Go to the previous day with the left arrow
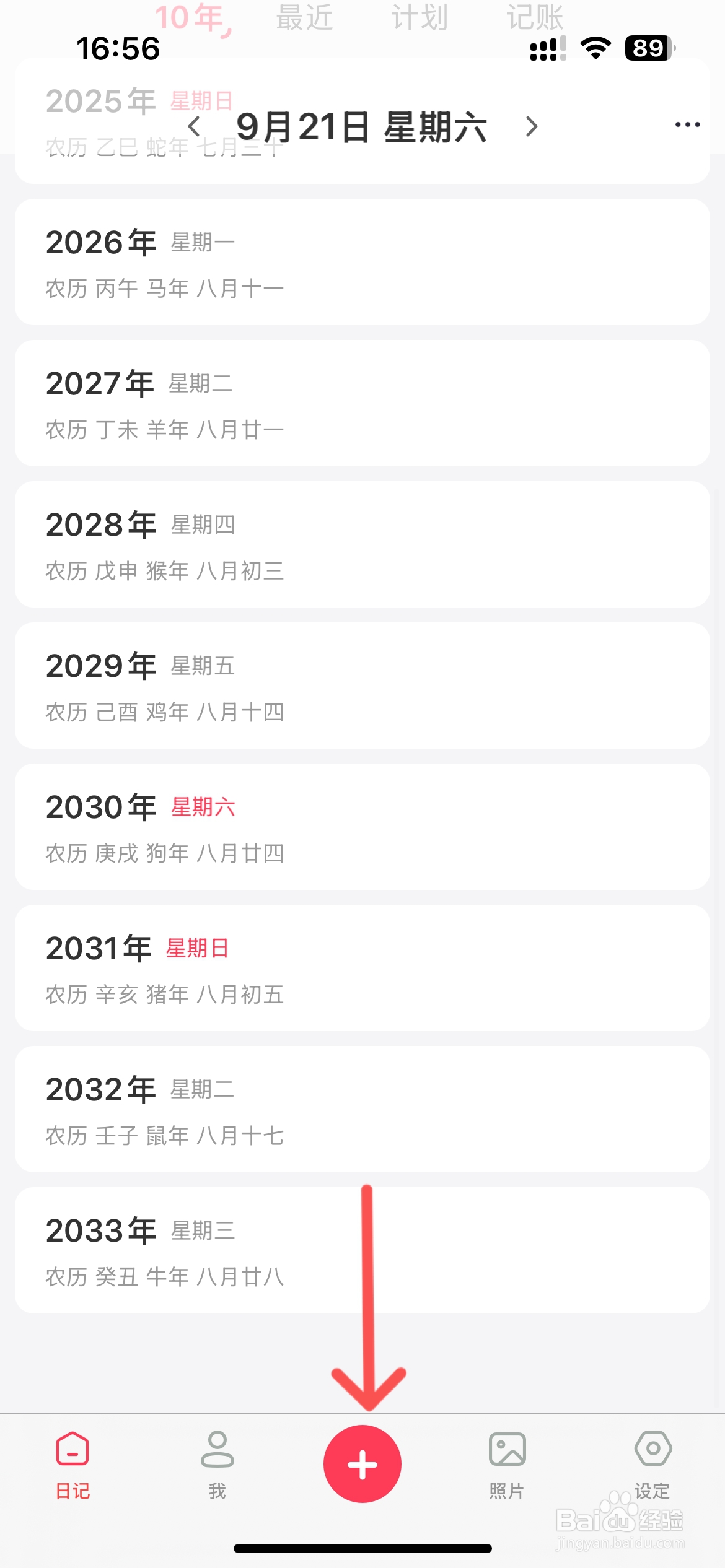Screen dimensions: 725x1568 click(194, 126)
